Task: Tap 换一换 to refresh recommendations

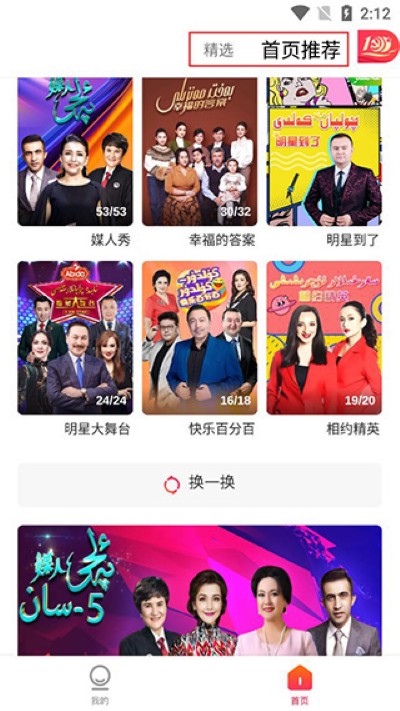Action: coord(200,484)
